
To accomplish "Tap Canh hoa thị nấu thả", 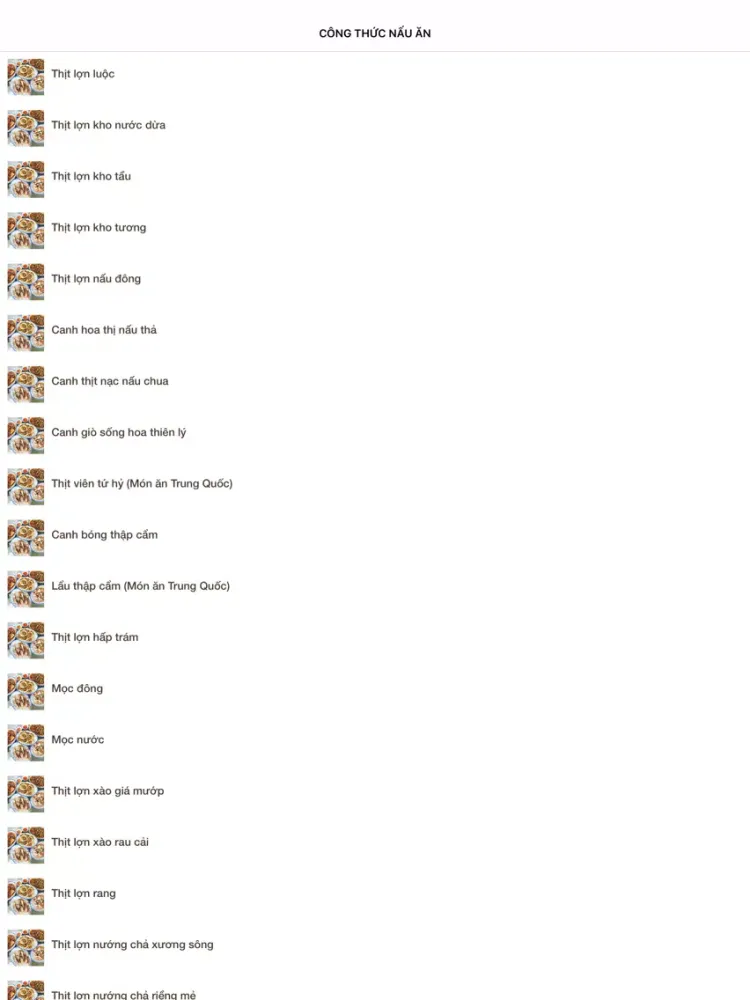I will pyautogui.click(x=104, y=330).
